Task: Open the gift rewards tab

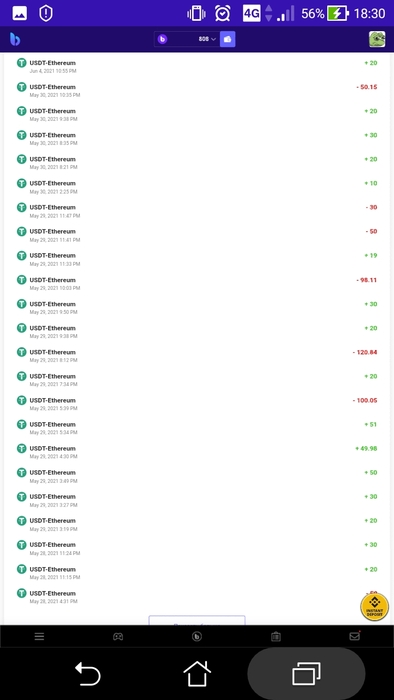Action: pyautogui.click(x=276, y=637)
